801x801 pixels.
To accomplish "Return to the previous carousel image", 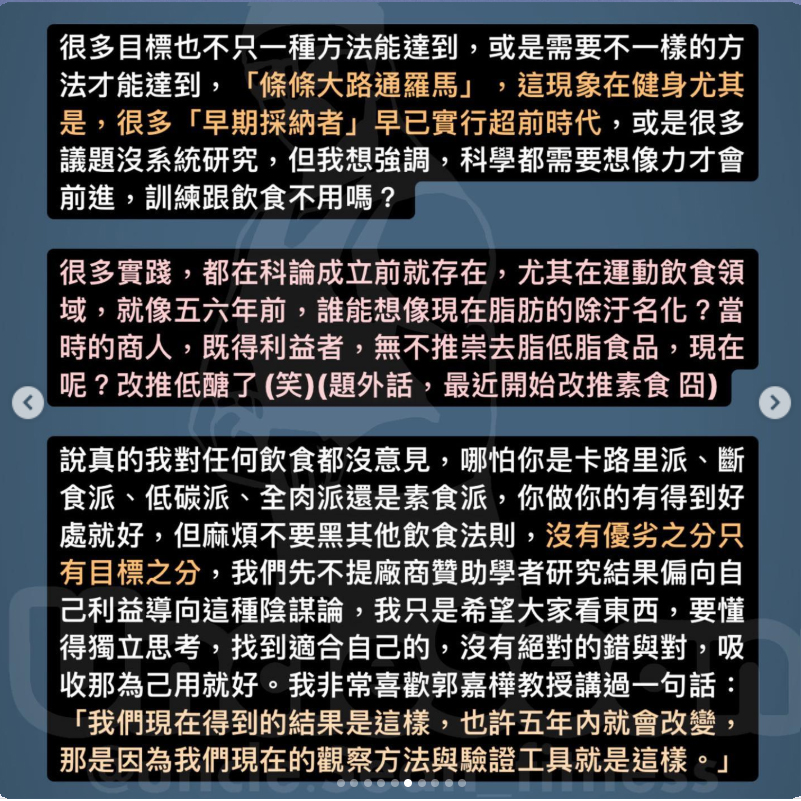I will point(28,403).
